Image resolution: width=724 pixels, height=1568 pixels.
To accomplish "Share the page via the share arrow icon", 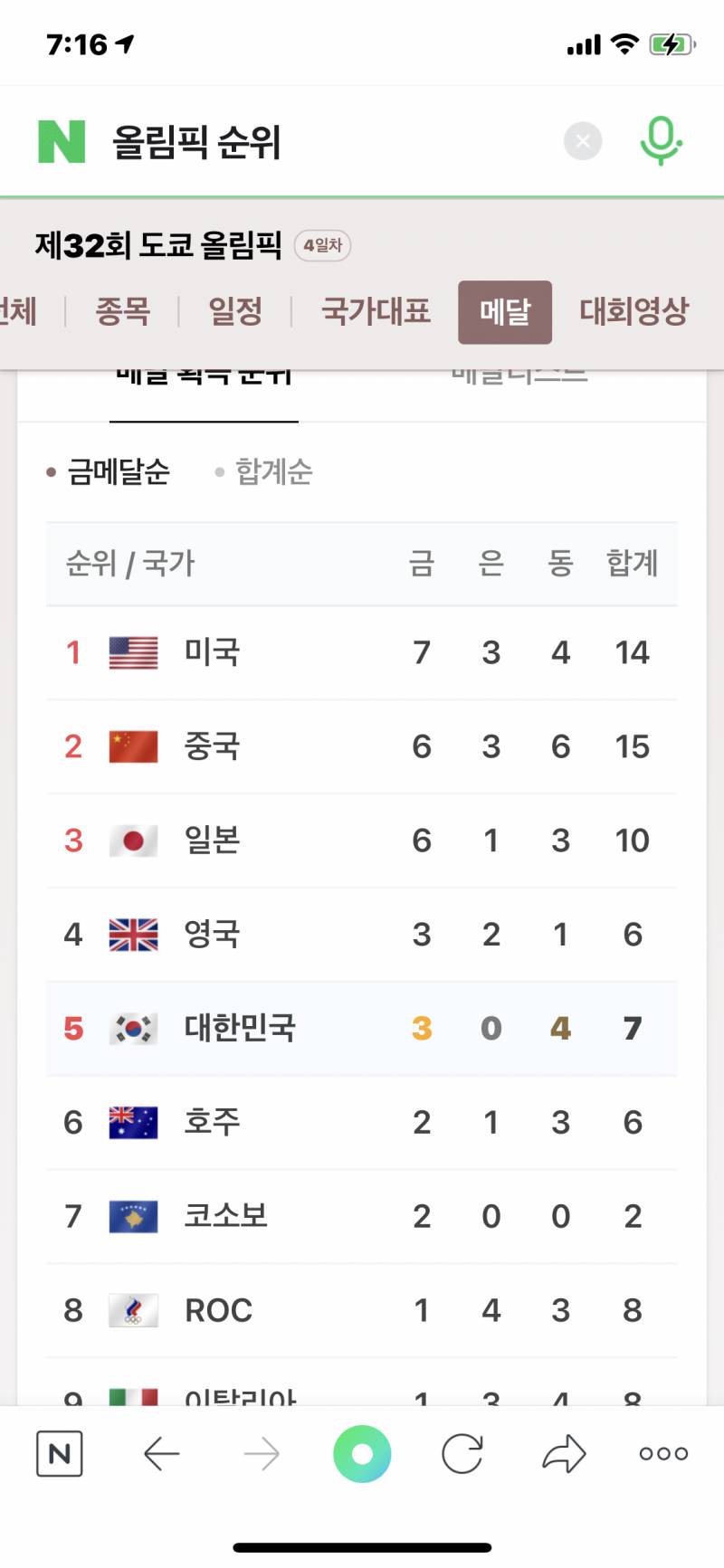I will pos(564,1454).
